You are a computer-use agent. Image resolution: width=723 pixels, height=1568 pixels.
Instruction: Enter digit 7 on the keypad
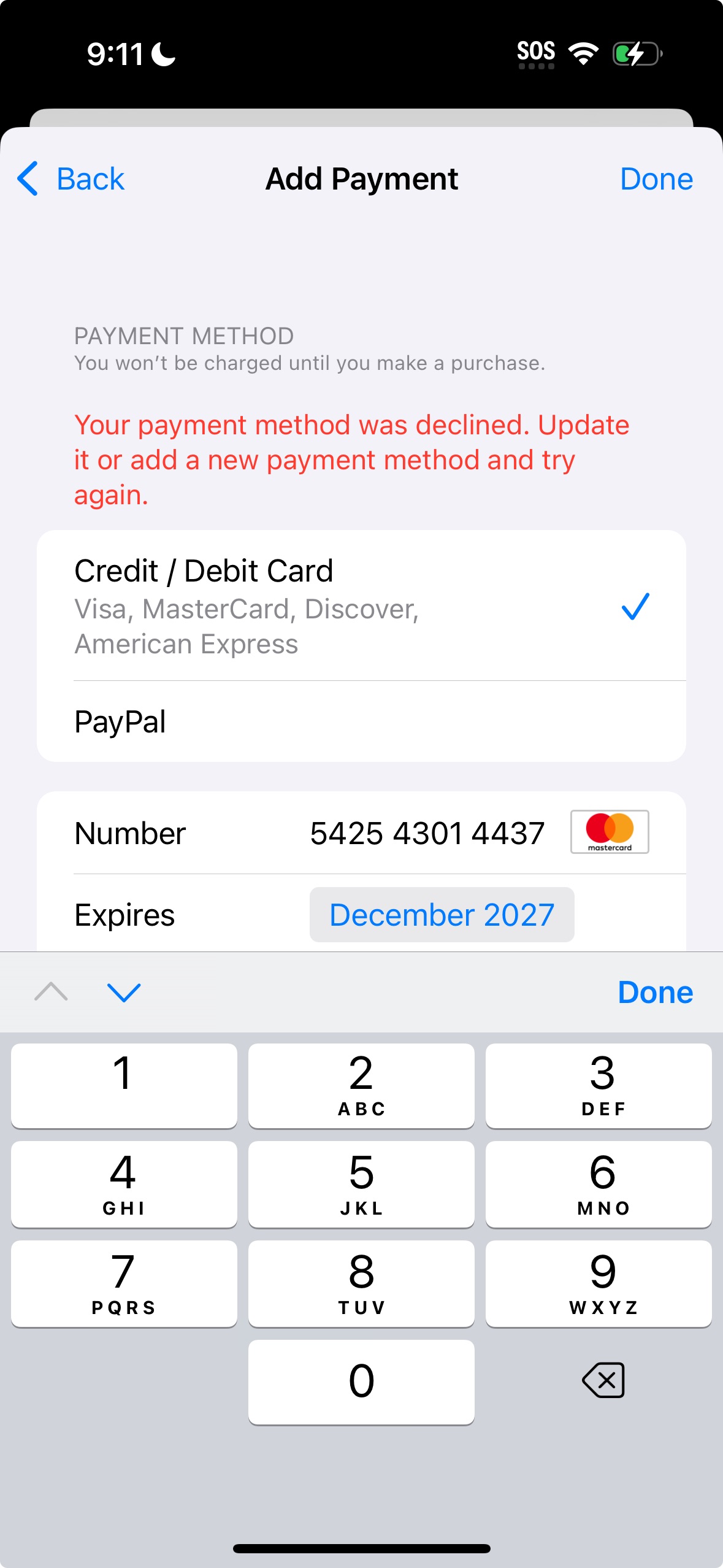point(124,1283)
